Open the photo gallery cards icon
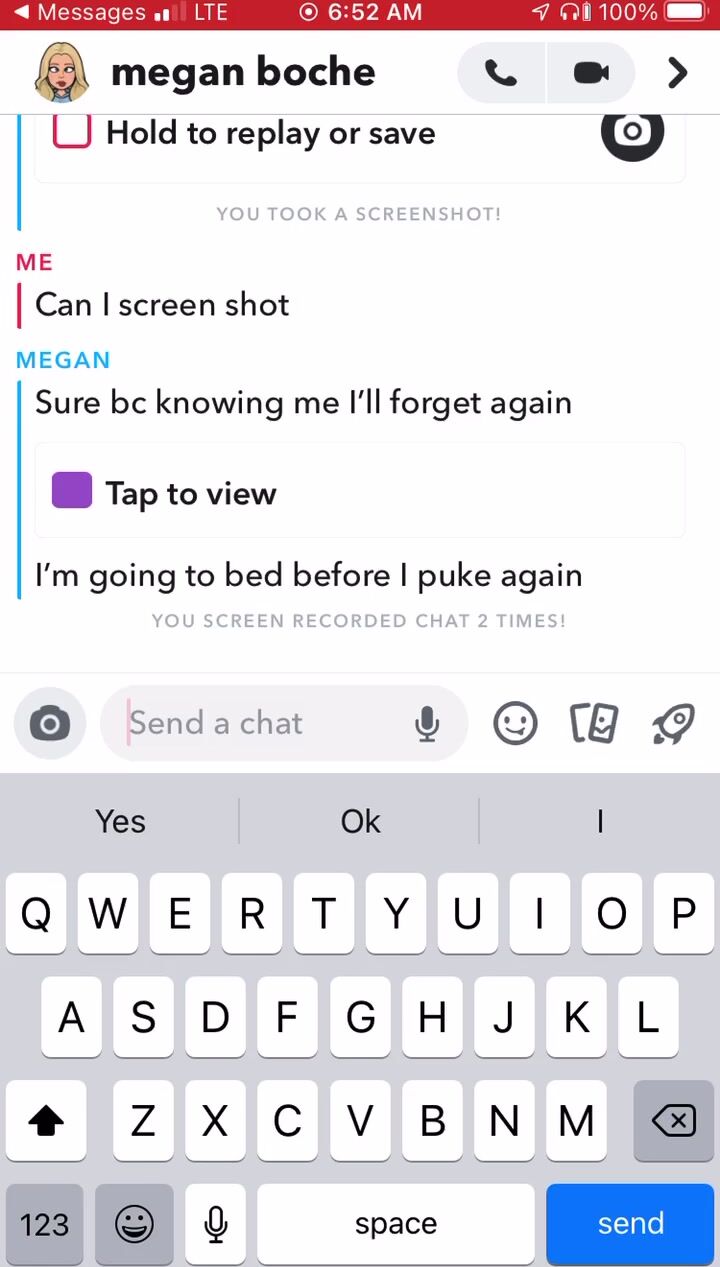Screen dimensions: 720x1267 point(594,723)
